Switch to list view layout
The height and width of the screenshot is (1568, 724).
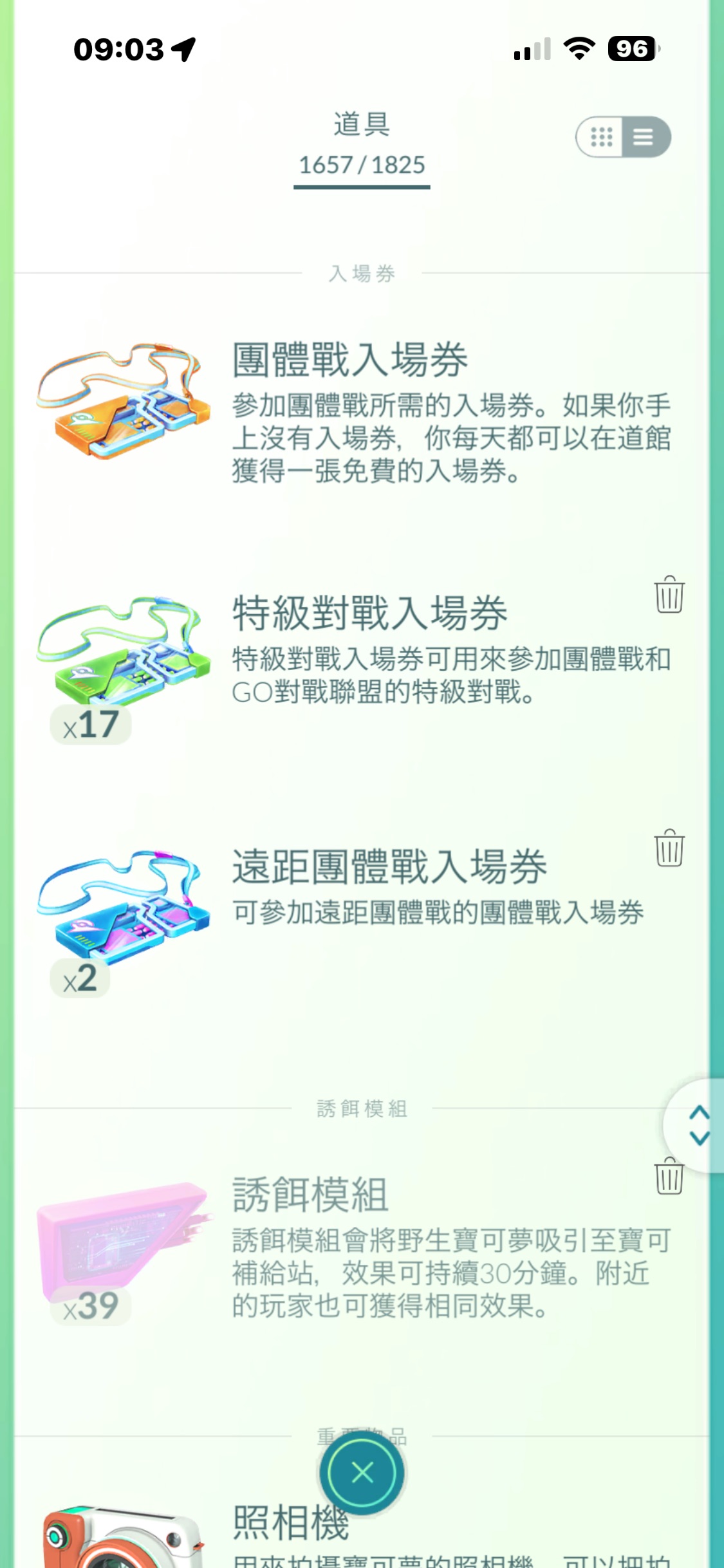644,137
